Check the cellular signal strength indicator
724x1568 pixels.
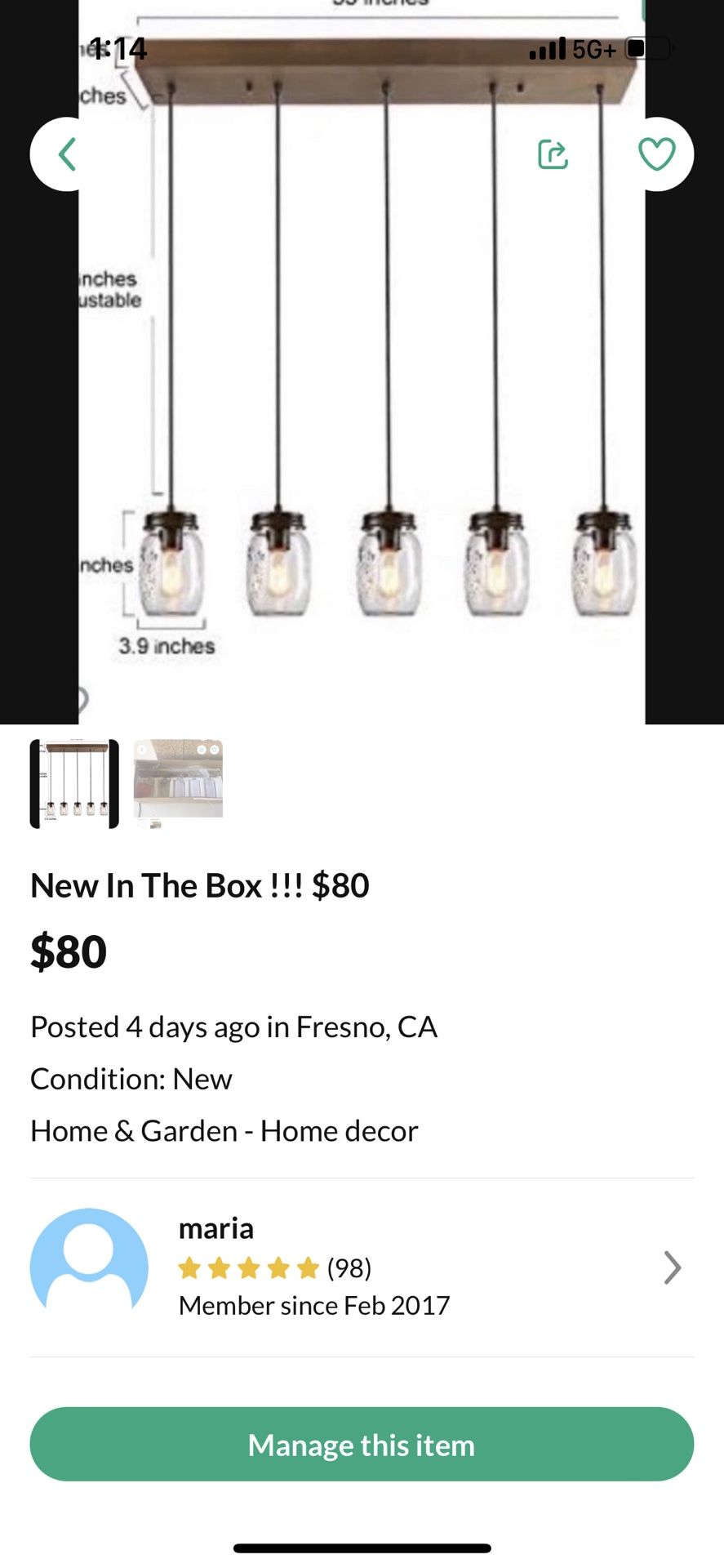(x=548, y=49)
